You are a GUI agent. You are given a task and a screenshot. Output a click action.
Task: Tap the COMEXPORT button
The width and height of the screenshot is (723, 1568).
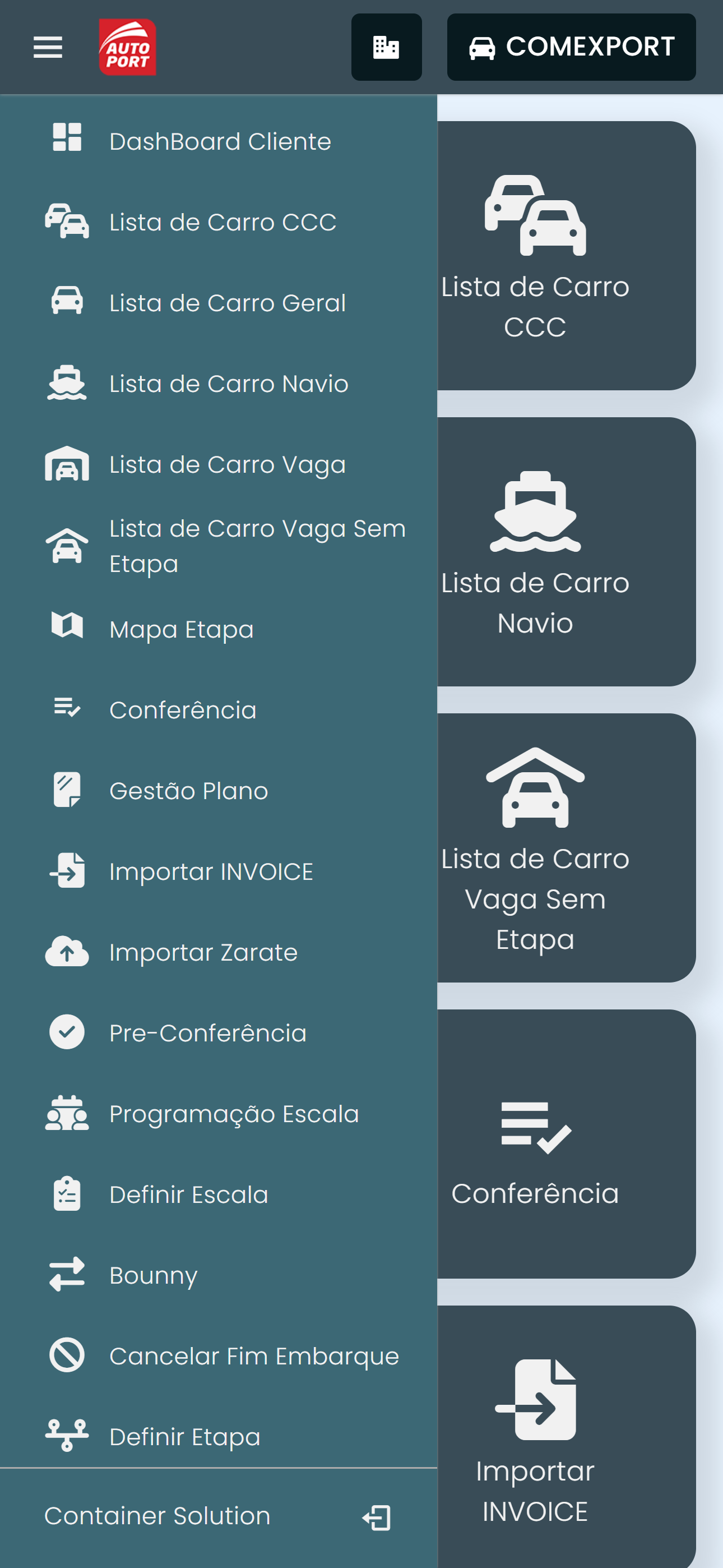[x=571, y=47]
